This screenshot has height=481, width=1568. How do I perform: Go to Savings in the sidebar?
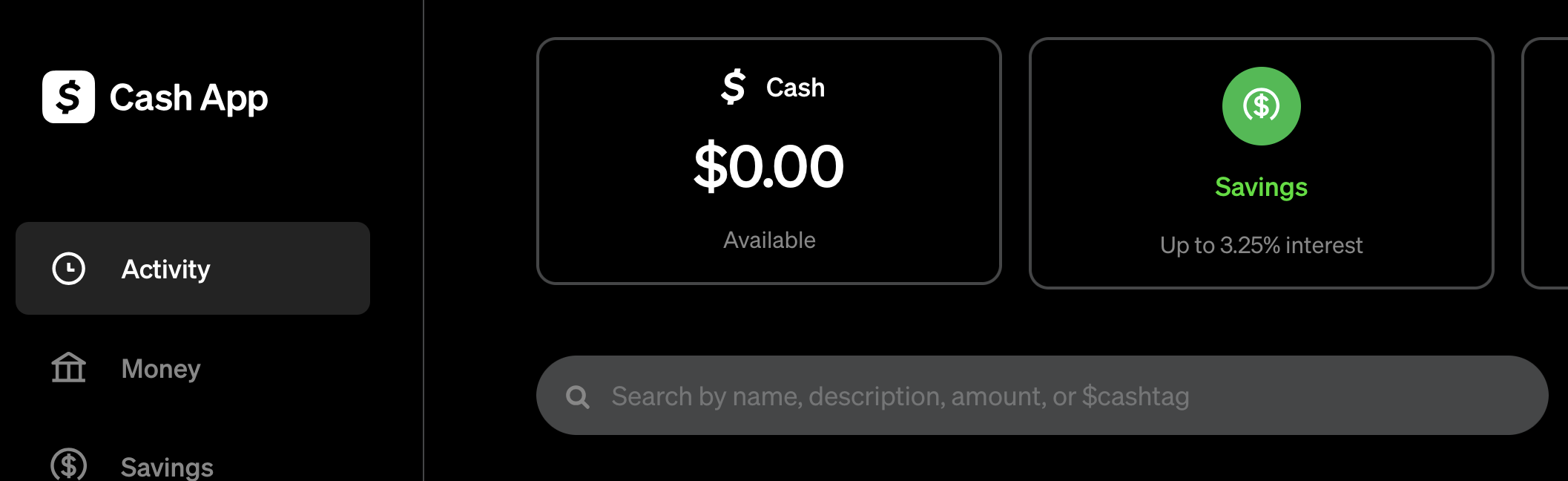click(166, 466)
